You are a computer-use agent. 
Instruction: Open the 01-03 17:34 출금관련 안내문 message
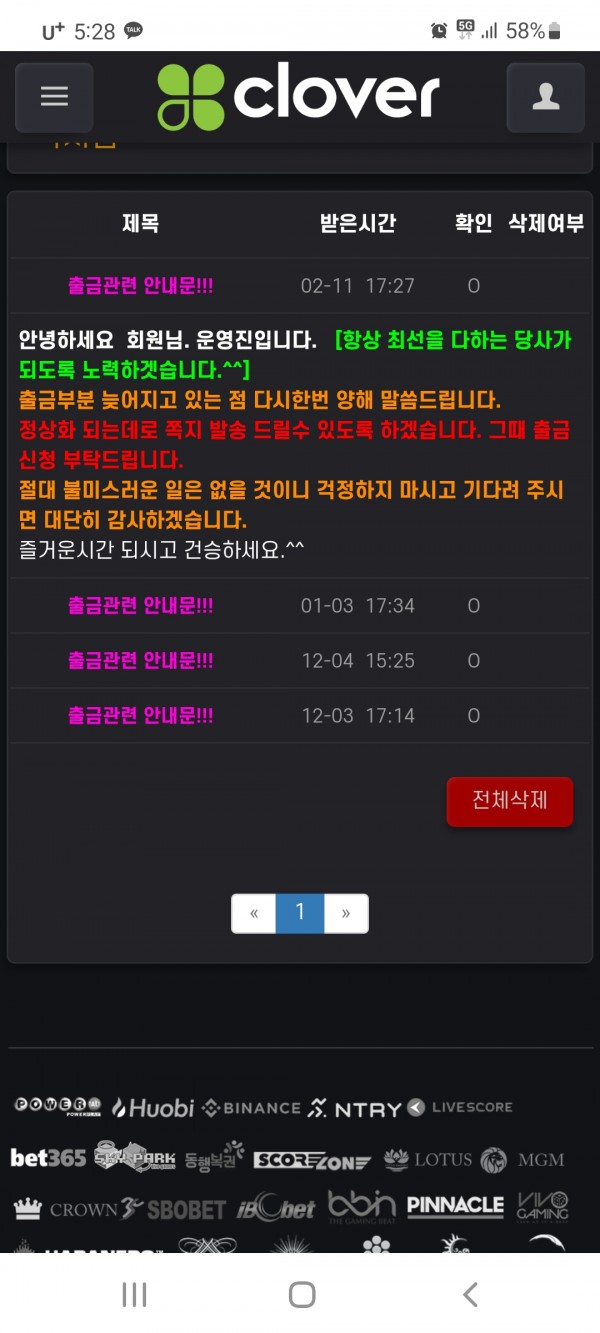click(141, 606)
